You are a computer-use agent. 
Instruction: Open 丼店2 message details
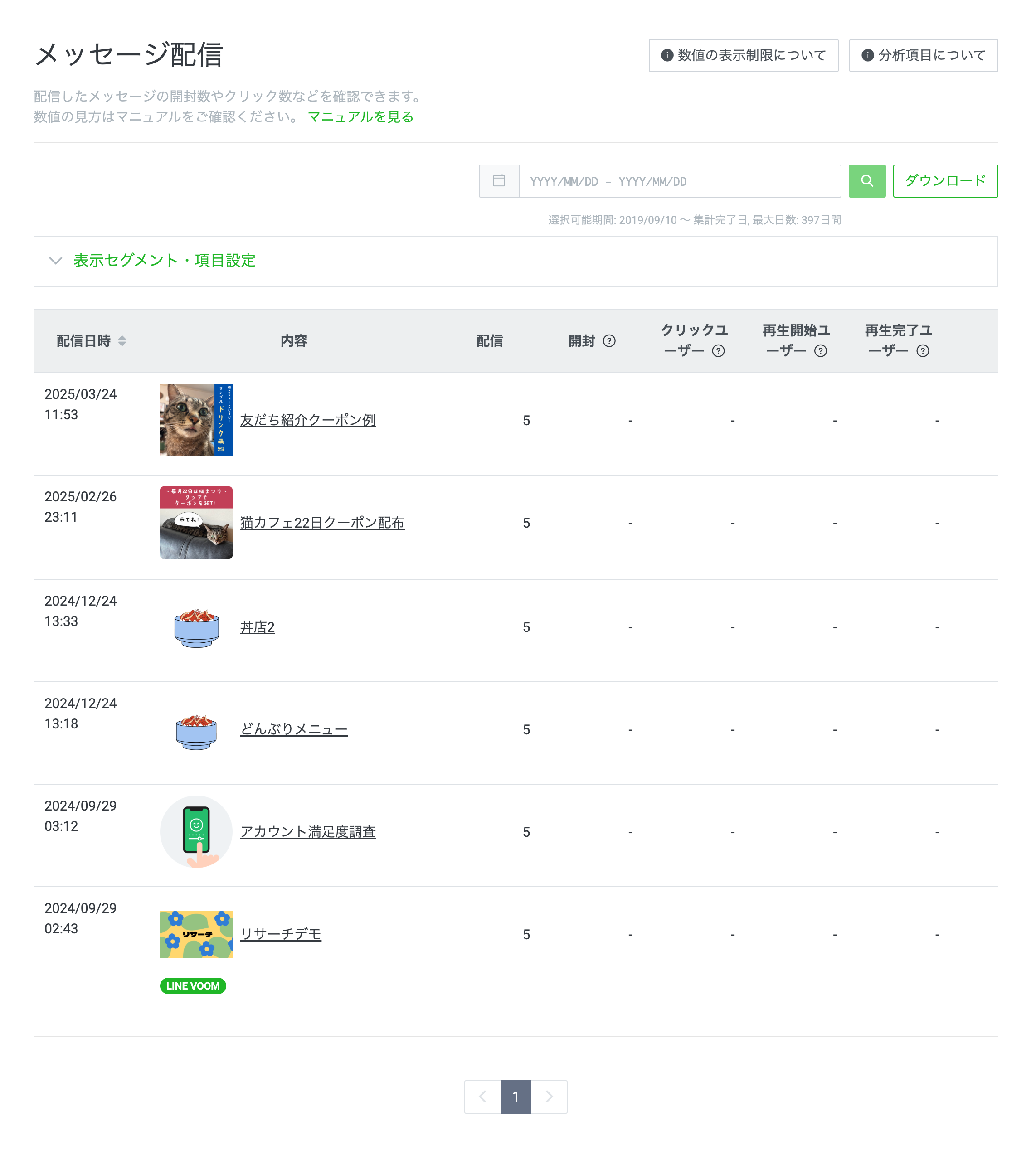[x=257, y=627]
